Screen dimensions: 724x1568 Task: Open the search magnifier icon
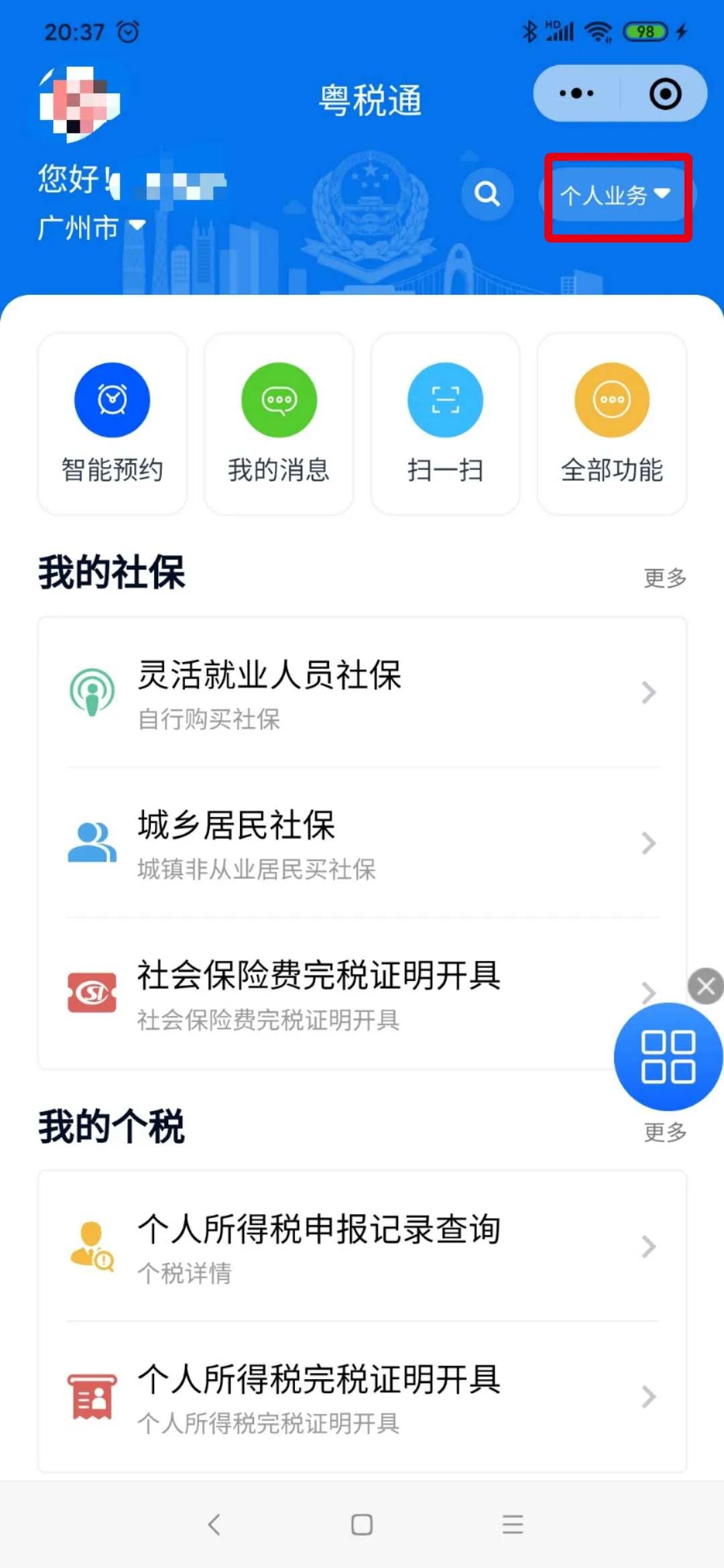click(487, 194)
